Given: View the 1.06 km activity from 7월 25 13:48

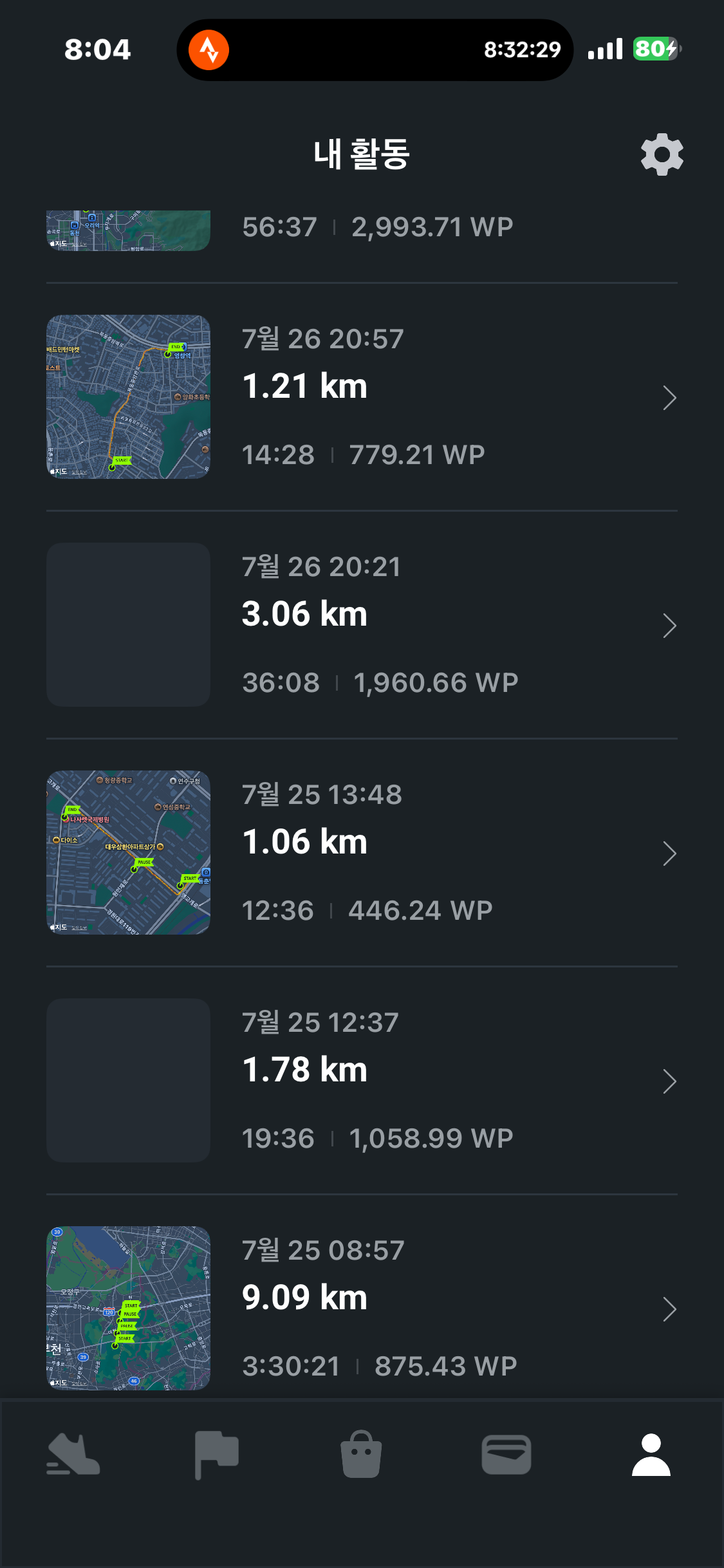Looking at the screenshot, I should coord(362,853).
